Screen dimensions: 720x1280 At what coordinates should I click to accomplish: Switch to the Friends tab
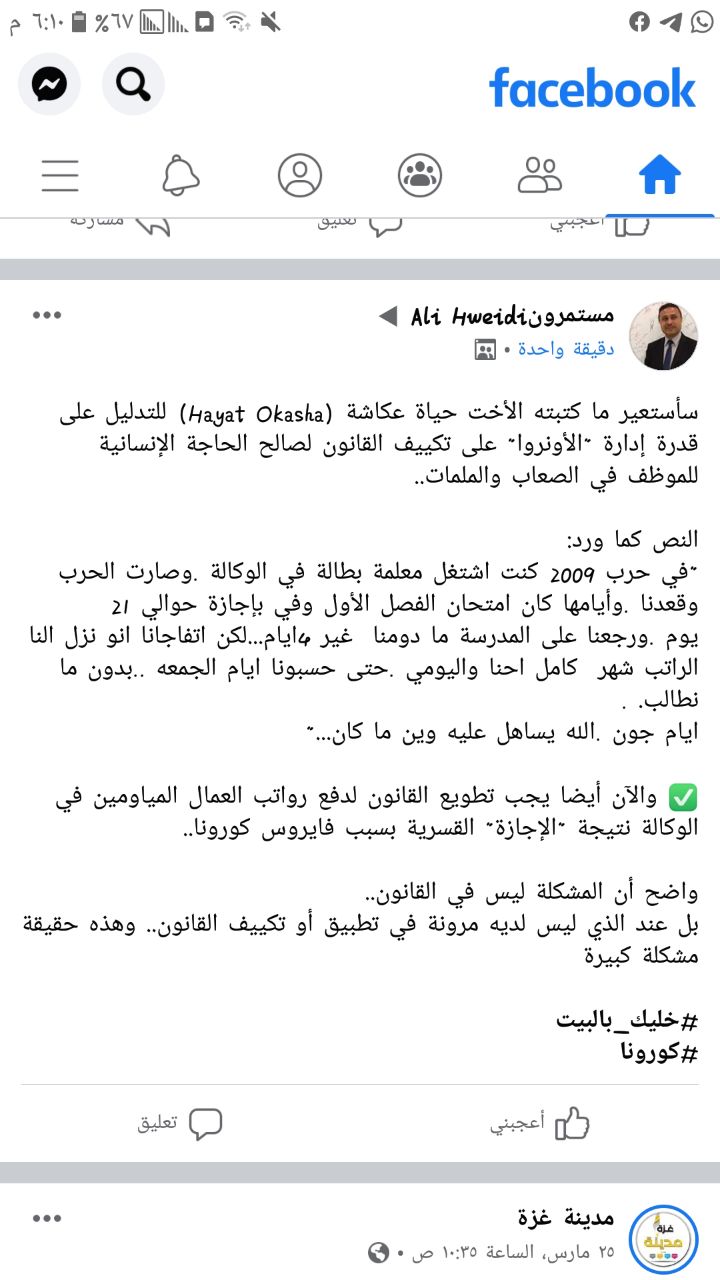540,176
